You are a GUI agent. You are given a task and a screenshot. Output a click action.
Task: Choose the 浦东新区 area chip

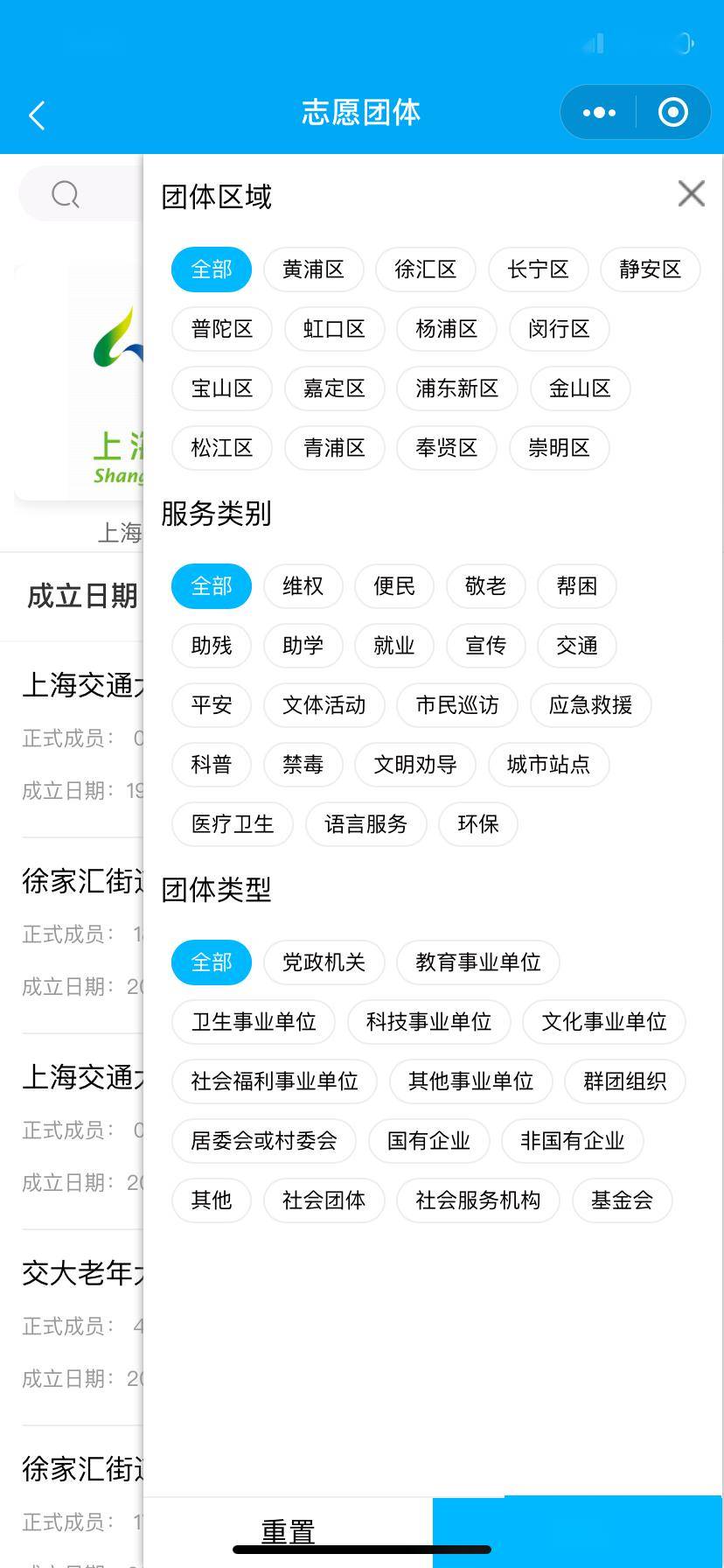tap(457, 388)
